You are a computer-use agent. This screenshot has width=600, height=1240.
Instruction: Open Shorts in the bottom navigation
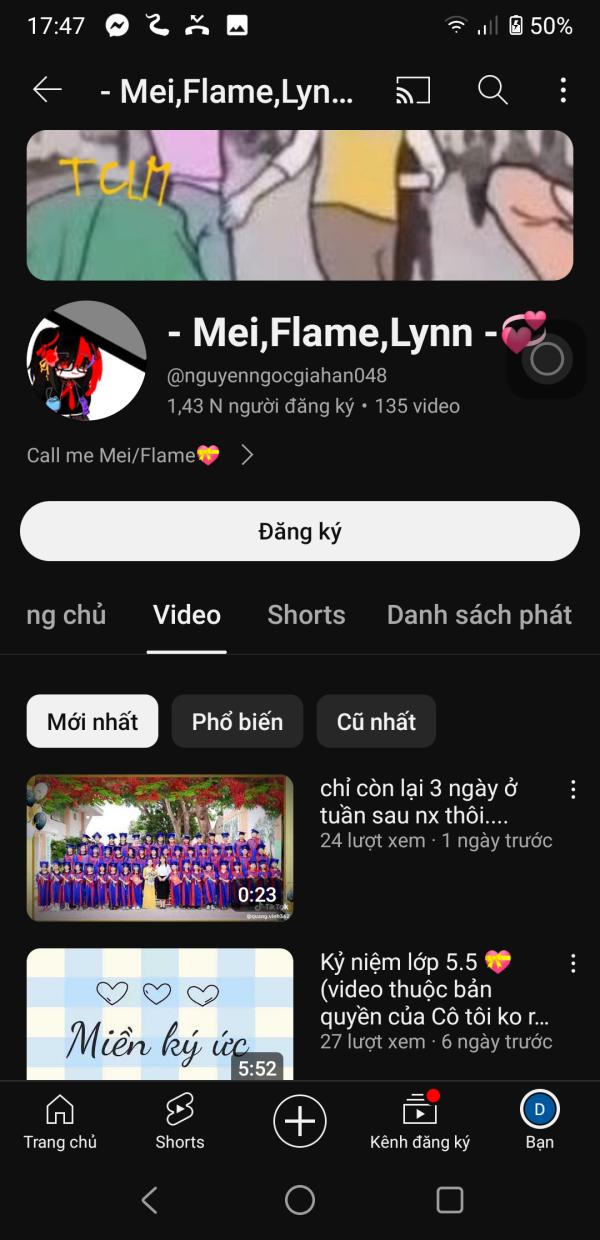pos(180,1122)
